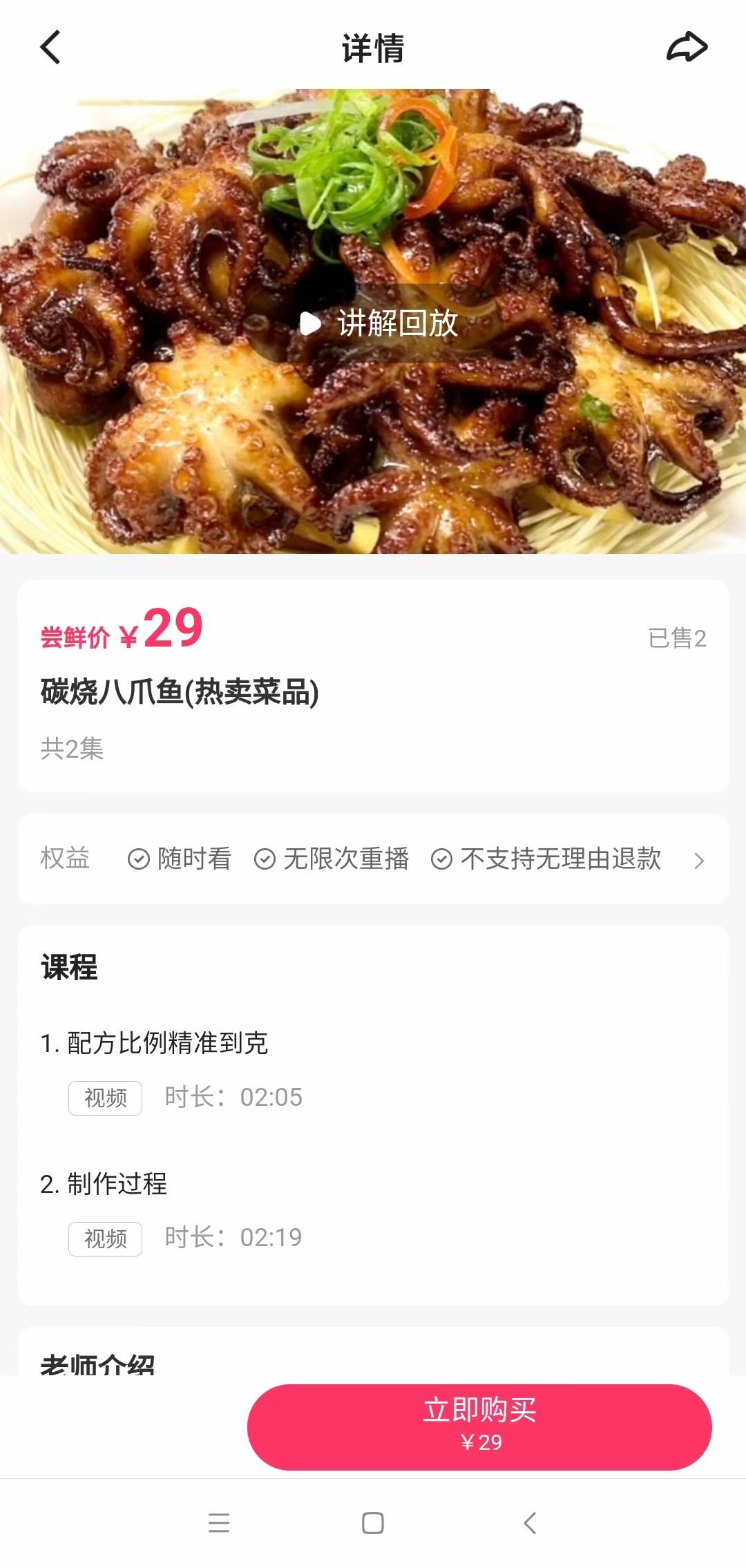Share this course via the arrow icon
The width and height of the screenshot is (746, 1568).
(x=687, y=47)
